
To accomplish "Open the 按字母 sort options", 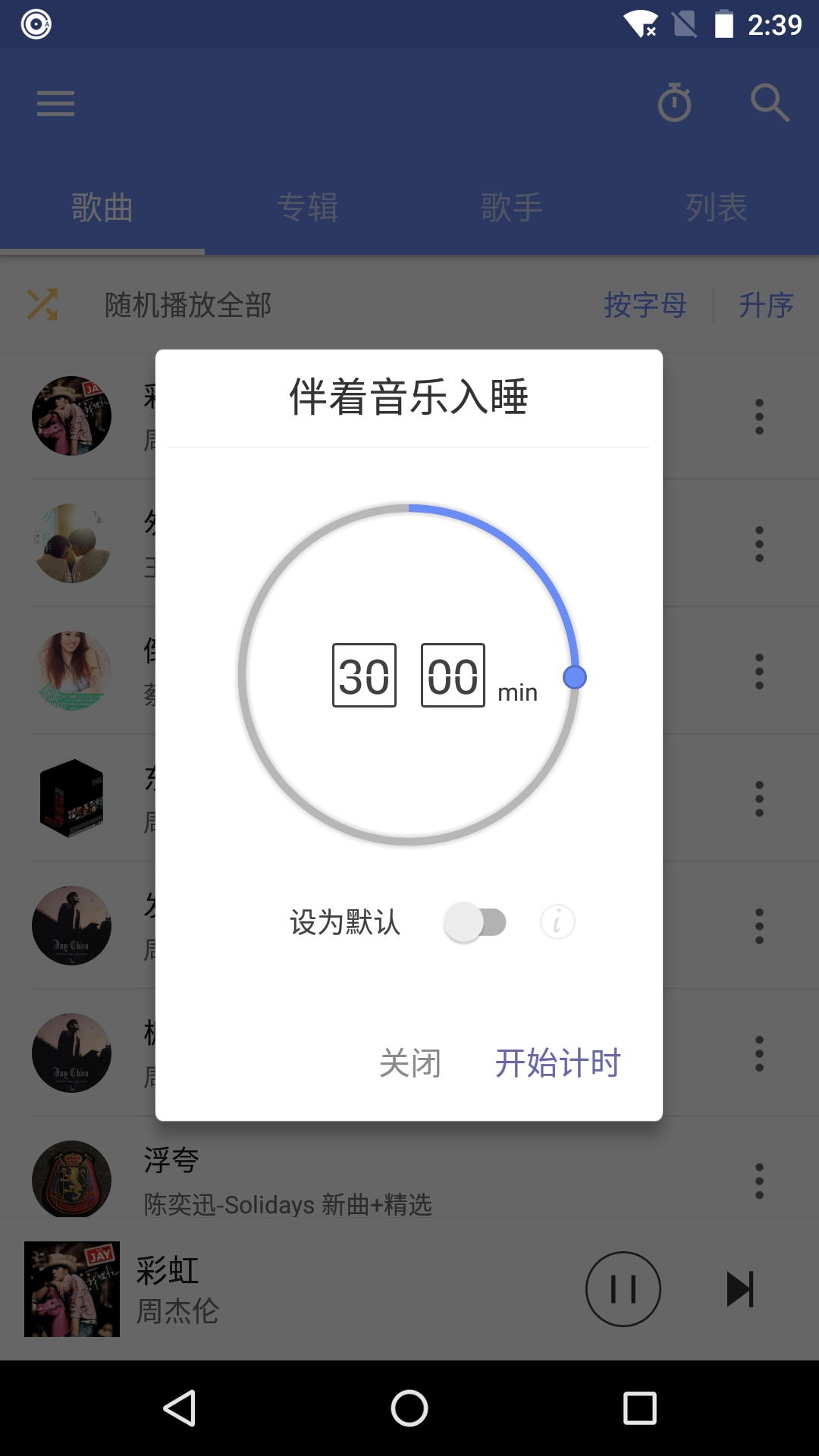I will 645,305.
